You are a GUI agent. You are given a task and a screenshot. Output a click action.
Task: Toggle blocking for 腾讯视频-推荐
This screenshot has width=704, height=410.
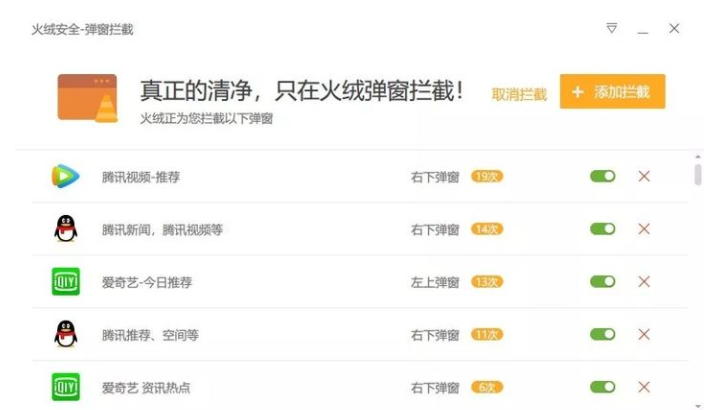[603, 177]
